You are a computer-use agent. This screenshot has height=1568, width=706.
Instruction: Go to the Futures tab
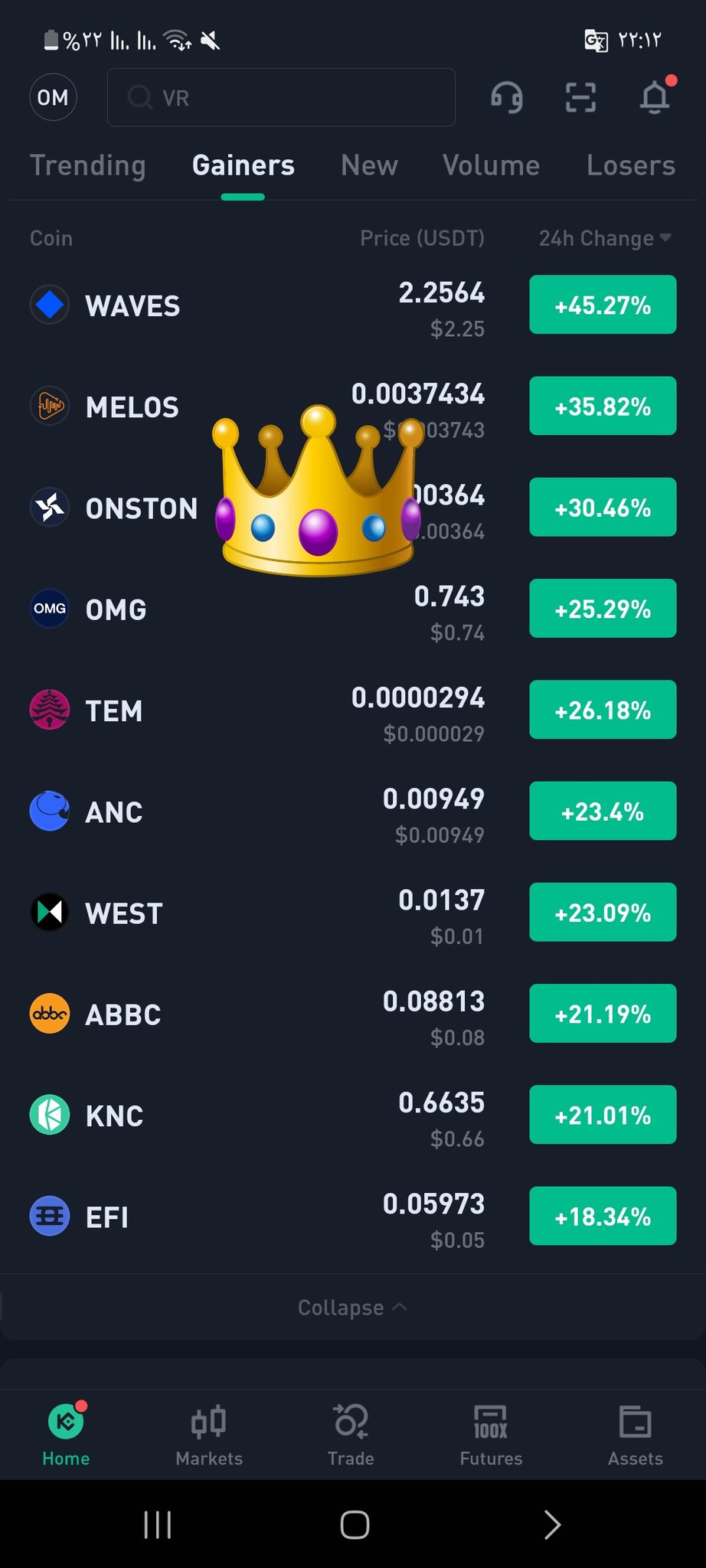(x=491, y=1436)
